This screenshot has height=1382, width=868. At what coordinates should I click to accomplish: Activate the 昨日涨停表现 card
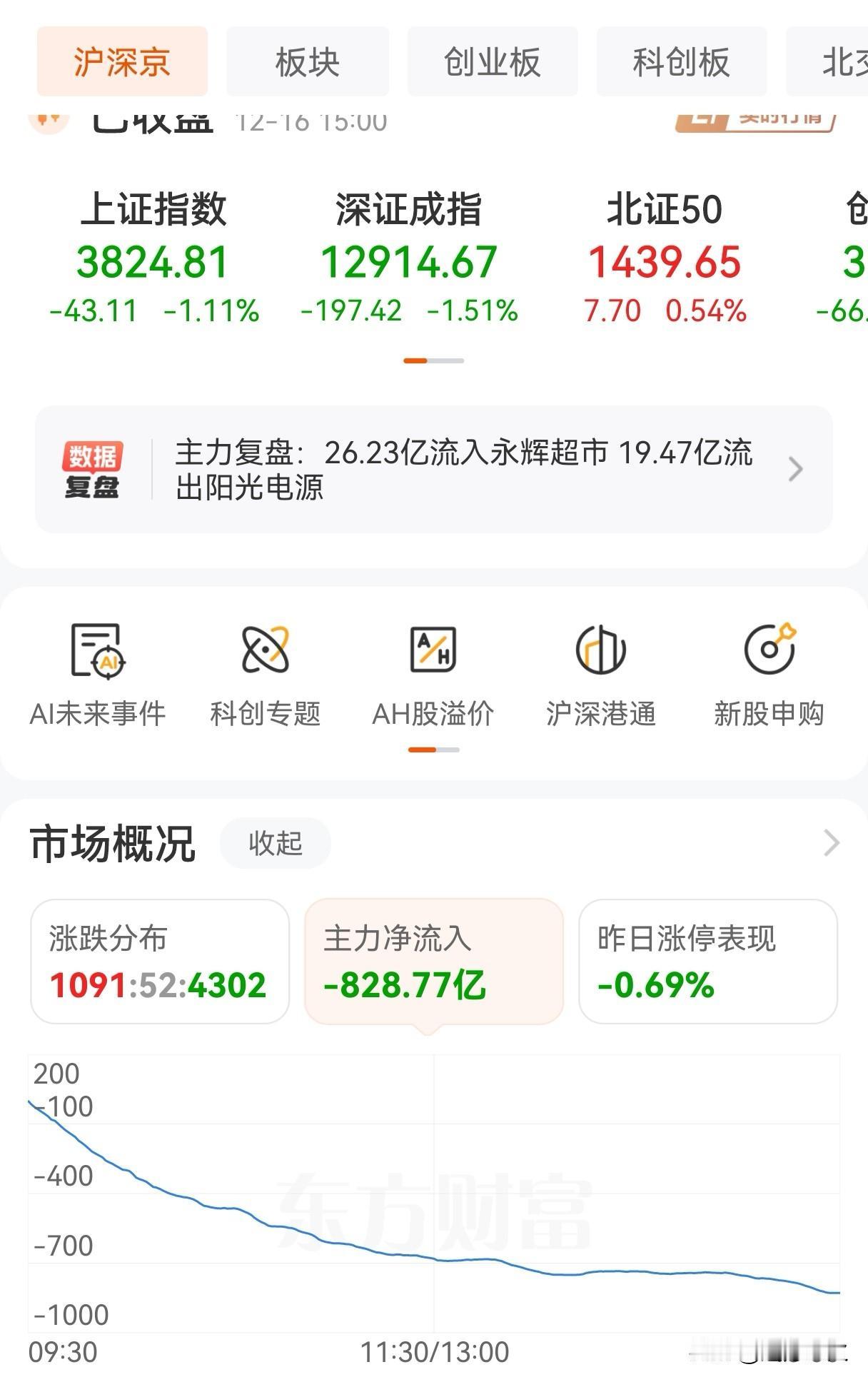(707, 962)
